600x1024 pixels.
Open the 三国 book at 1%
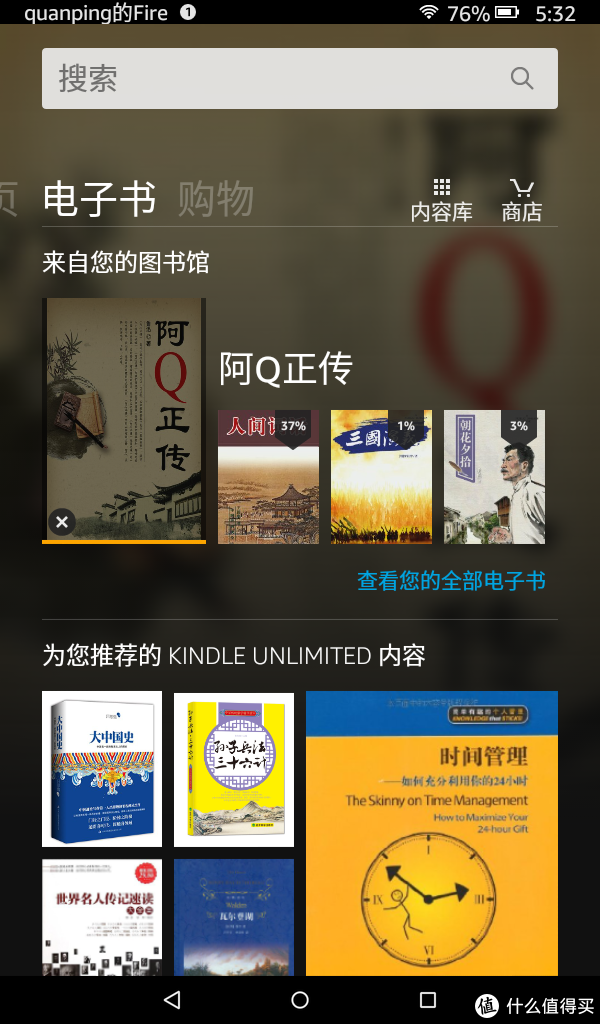click(381, 477)
